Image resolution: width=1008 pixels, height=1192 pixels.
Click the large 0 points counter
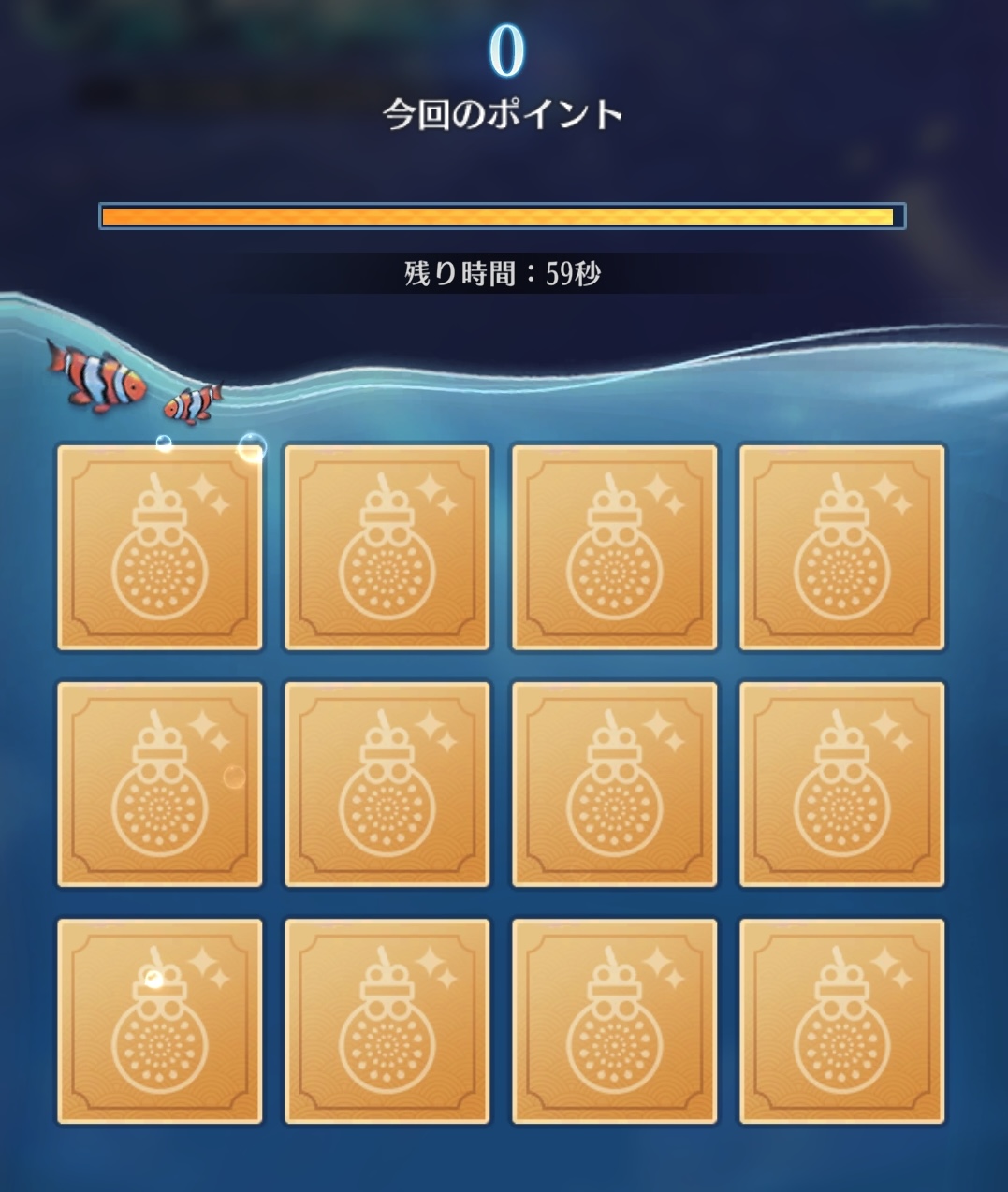[504, 54]
